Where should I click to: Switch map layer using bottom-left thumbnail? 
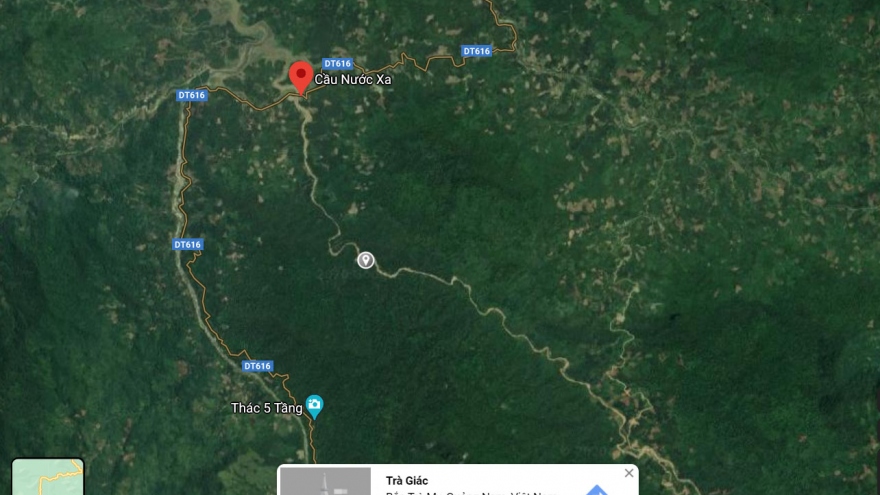click(x=47, y=478)
